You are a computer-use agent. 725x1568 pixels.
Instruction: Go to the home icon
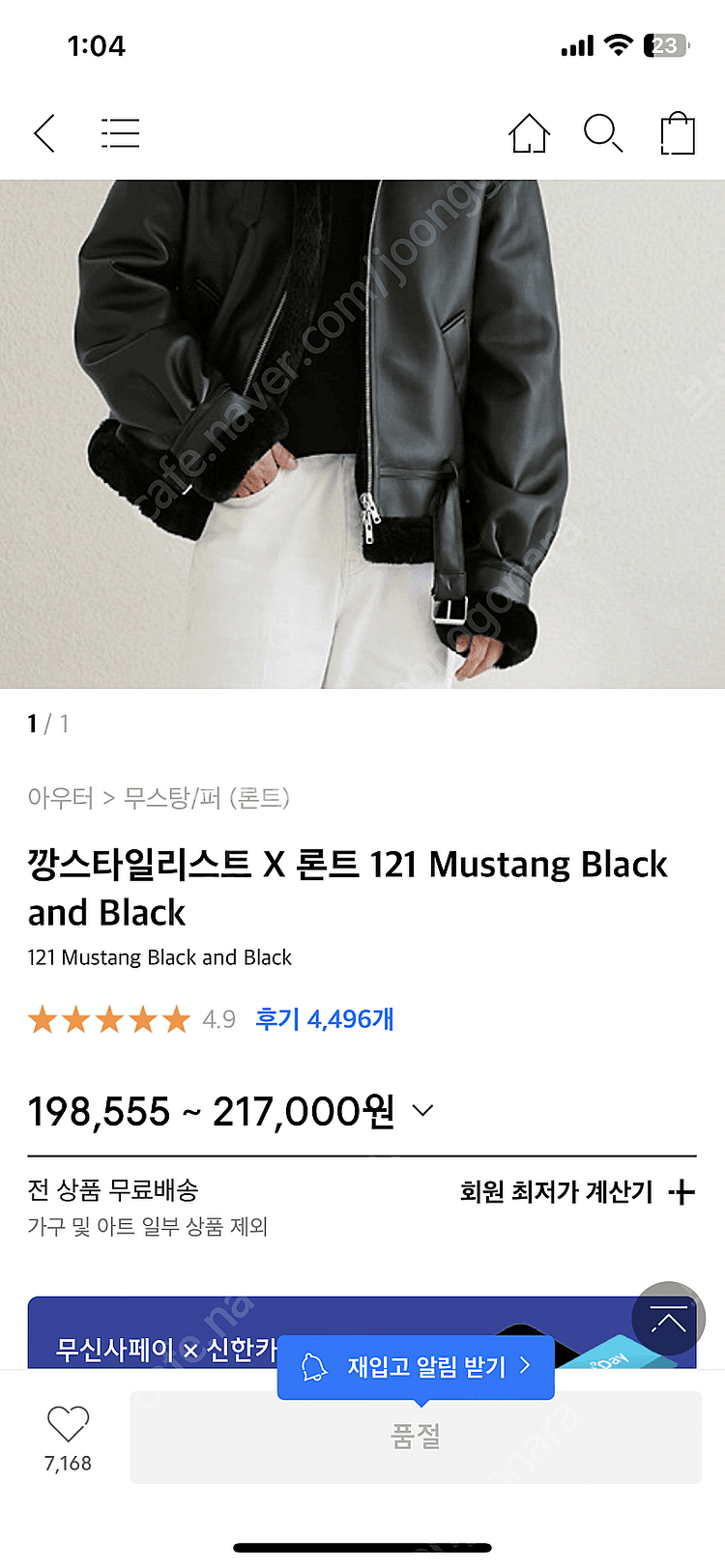(529, 133)
